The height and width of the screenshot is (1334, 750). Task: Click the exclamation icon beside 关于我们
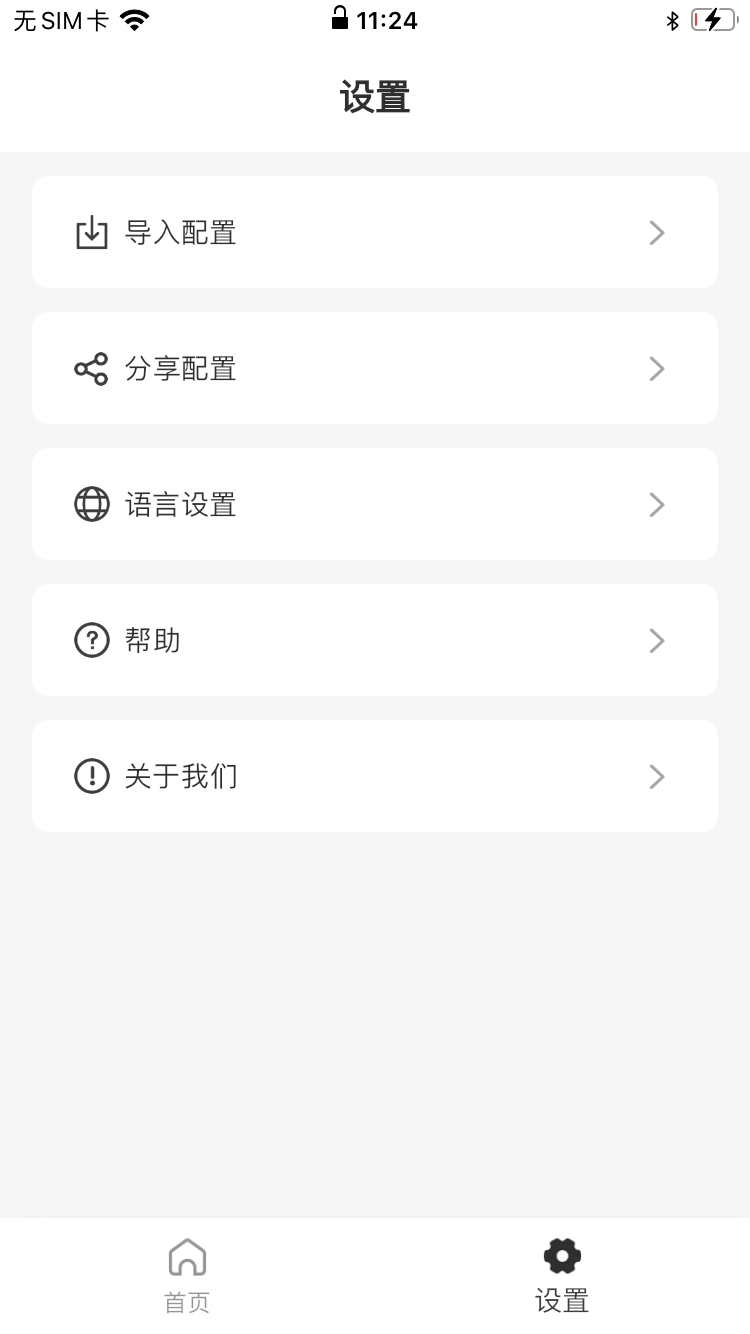(x=91, y=776)
